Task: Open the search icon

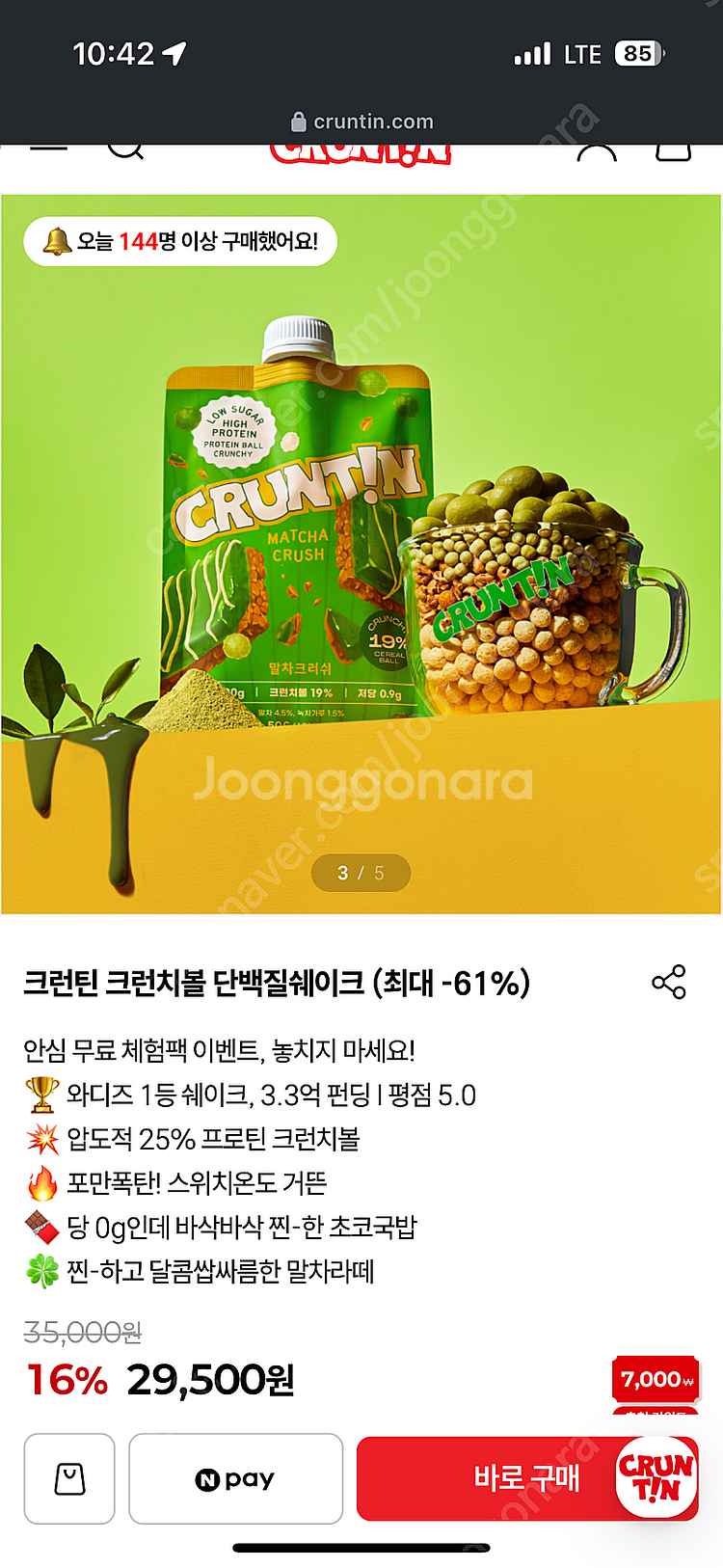Action: pos(125,150)
